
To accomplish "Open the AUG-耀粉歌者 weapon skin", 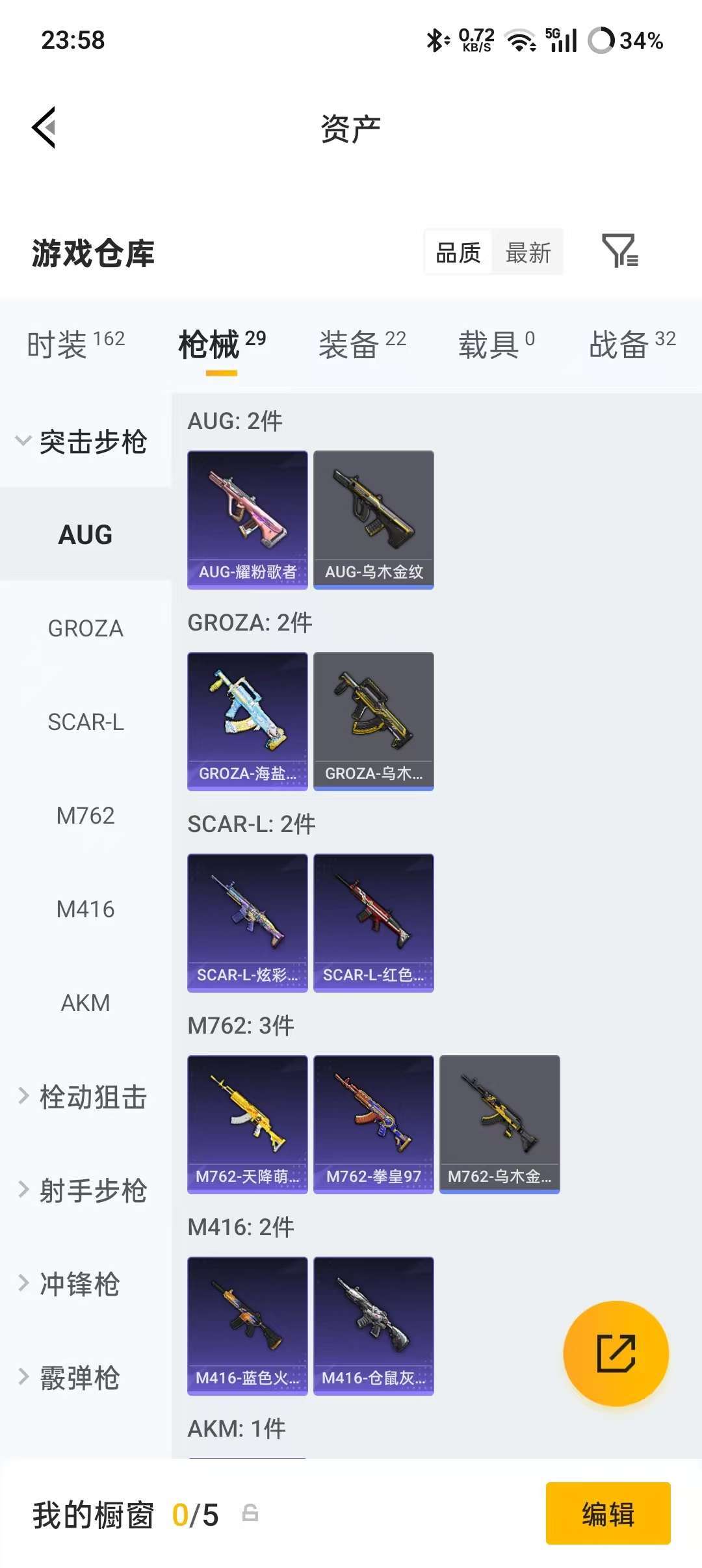I will click(247, 518).
